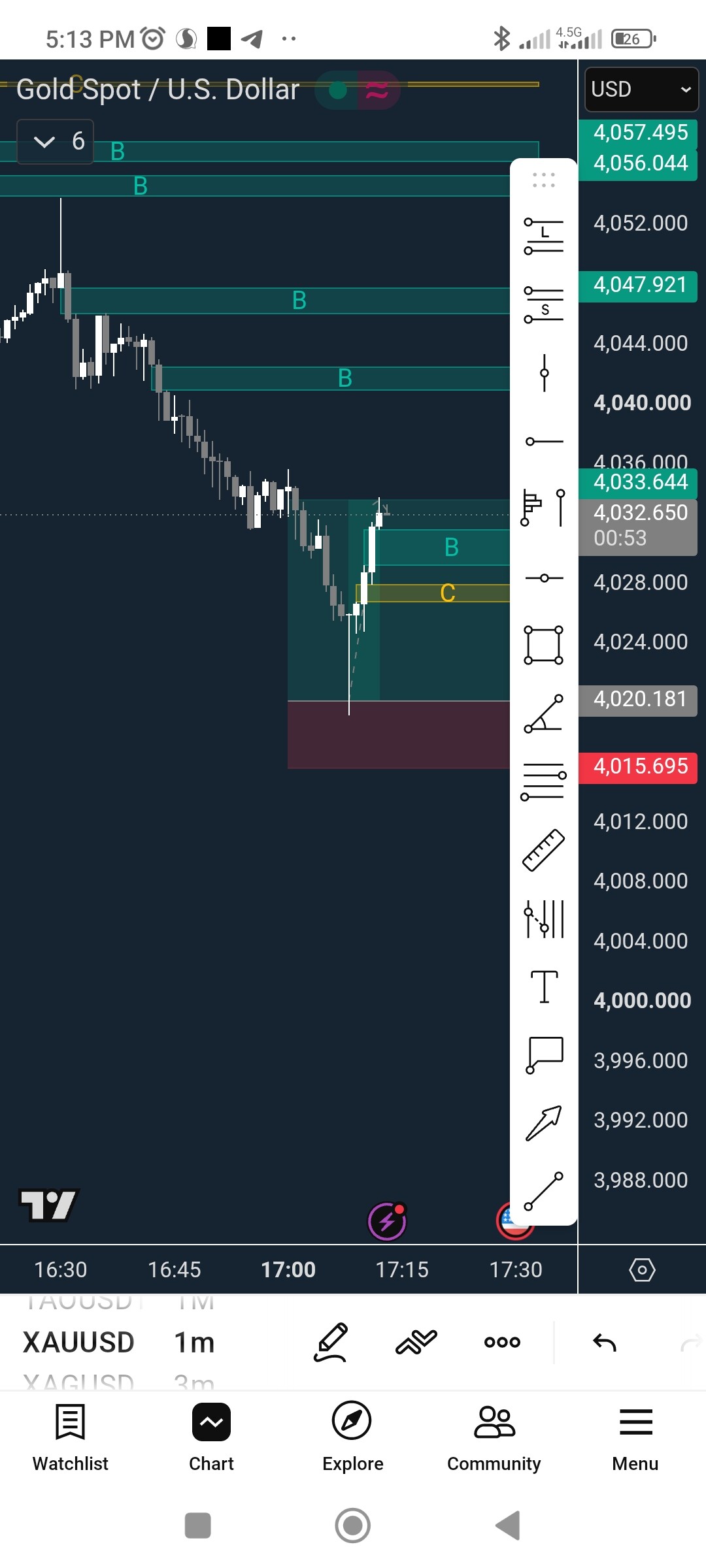This screenshot has width=706, height=1568.
Task: Open the indicators menu
Action: click(416, 1343)
